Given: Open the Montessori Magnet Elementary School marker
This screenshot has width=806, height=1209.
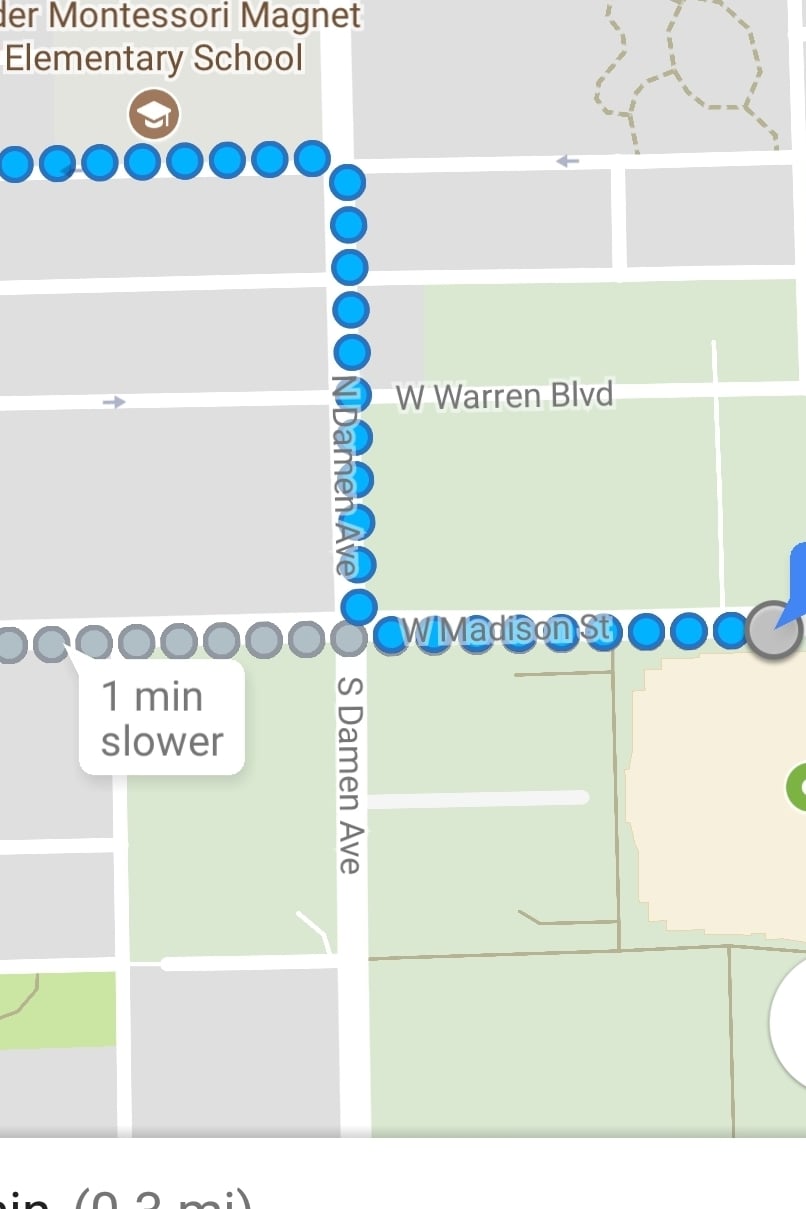Looking at the screenshot, I should pyautogui.click(x=153, y=115).
